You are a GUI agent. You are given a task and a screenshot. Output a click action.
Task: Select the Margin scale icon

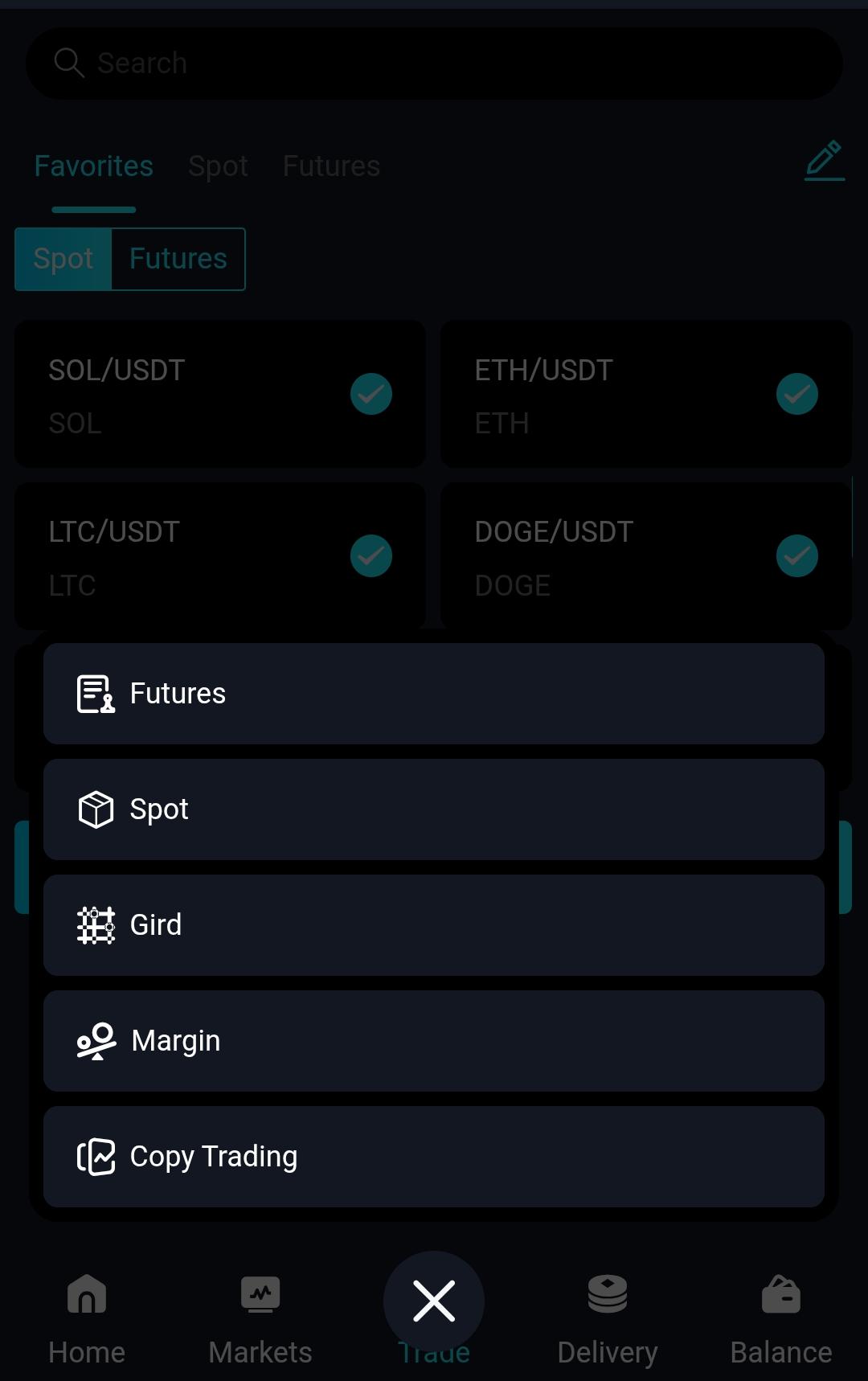95,1040
